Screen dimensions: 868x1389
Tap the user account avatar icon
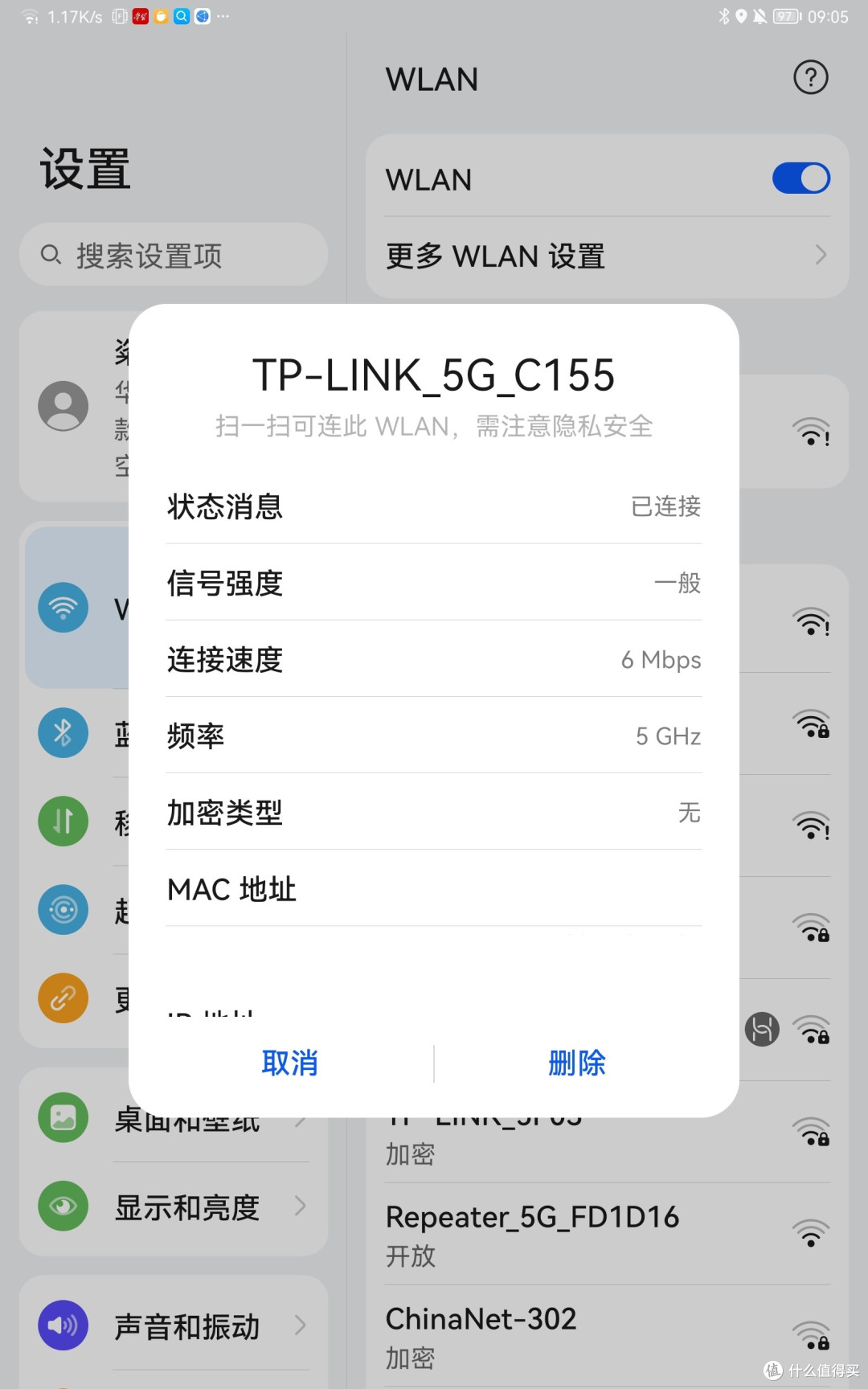point(63,406)
